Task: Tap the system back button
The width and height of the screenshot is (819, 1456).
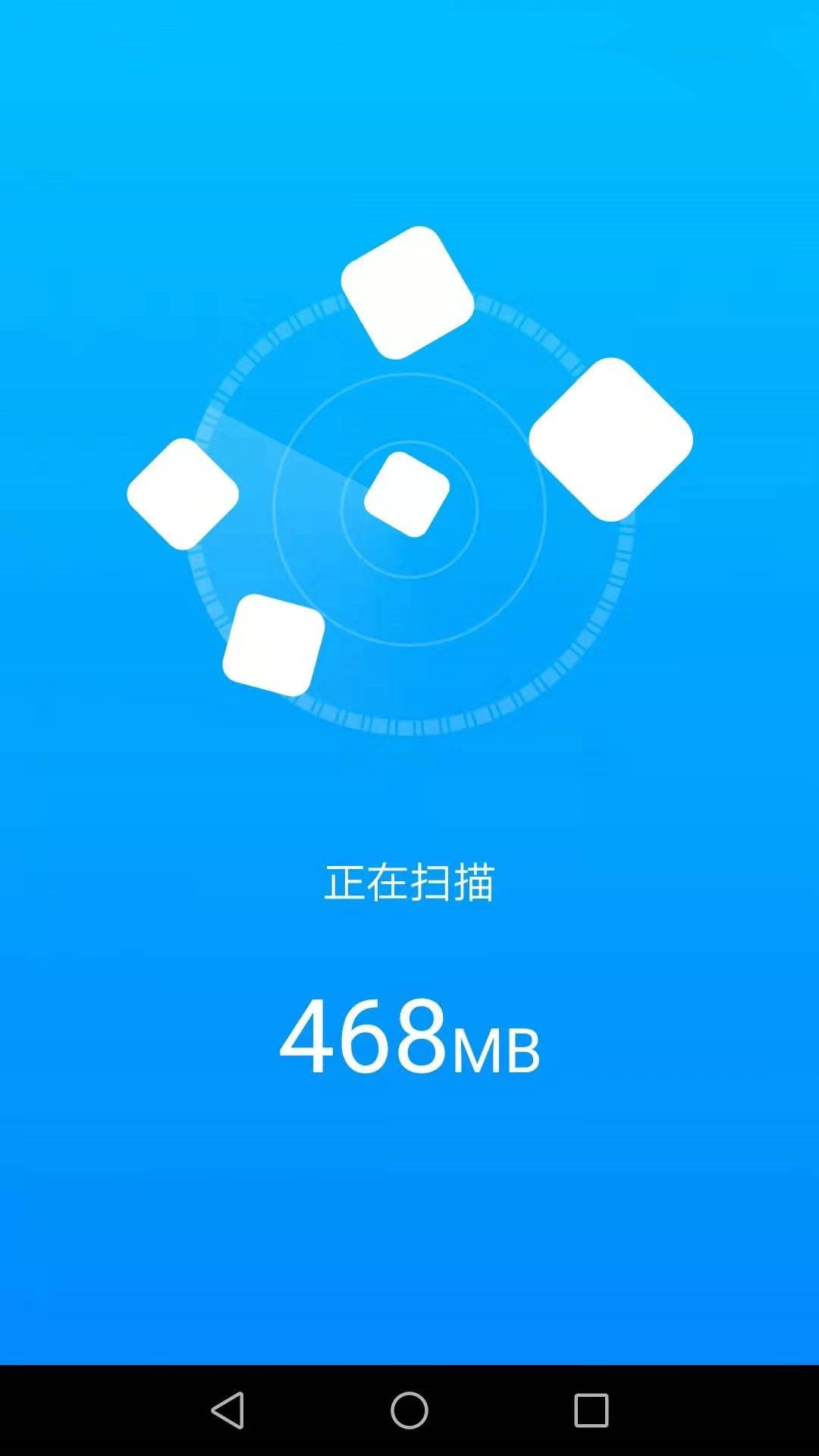Action: (x=227, y=1410)
